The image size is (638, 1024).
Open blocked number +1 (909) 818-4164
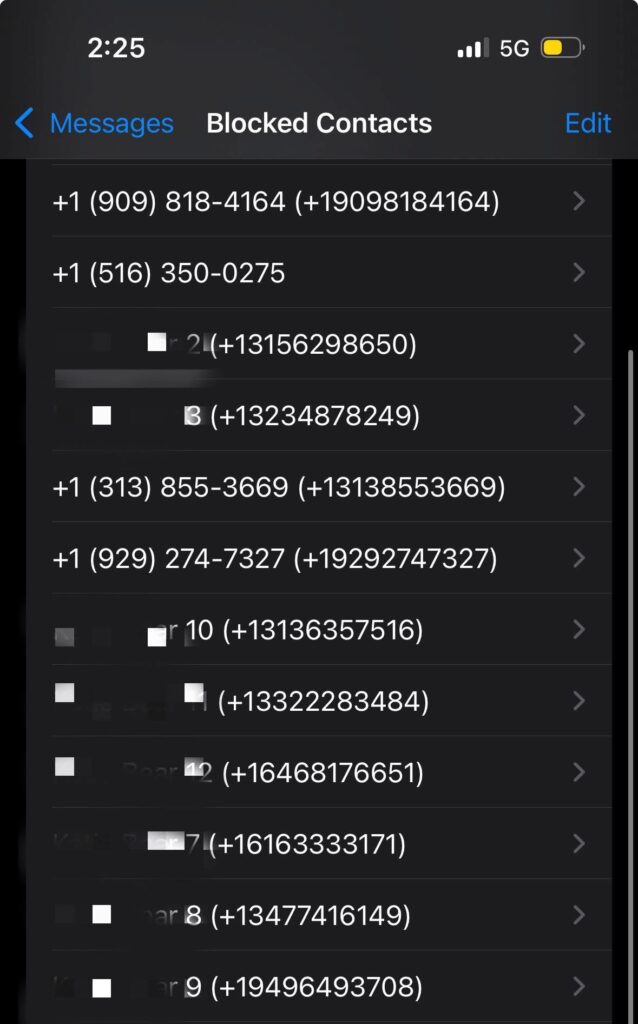pos(319,201)
